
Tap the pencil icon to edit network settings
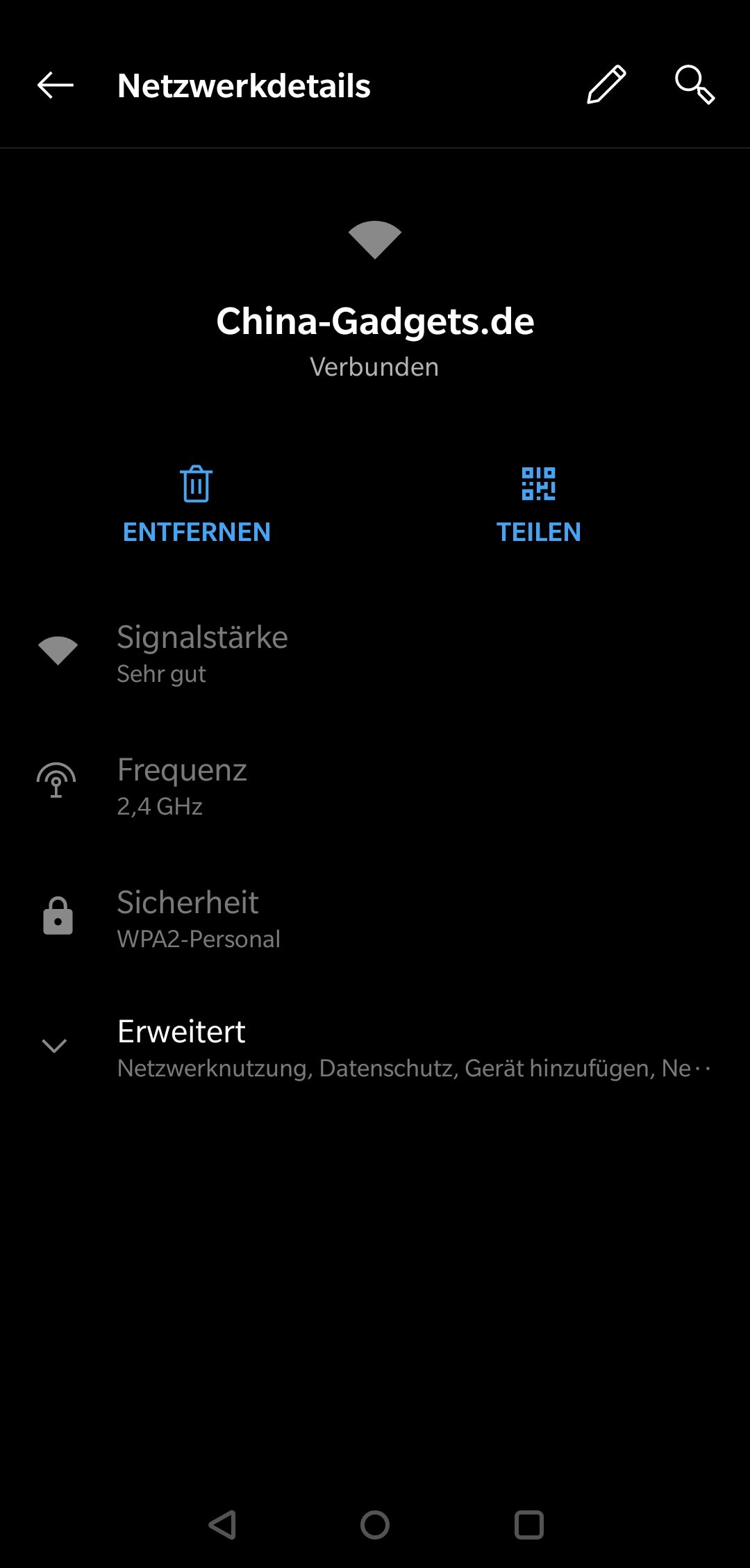pyautogui.click(x=606, y=85)
